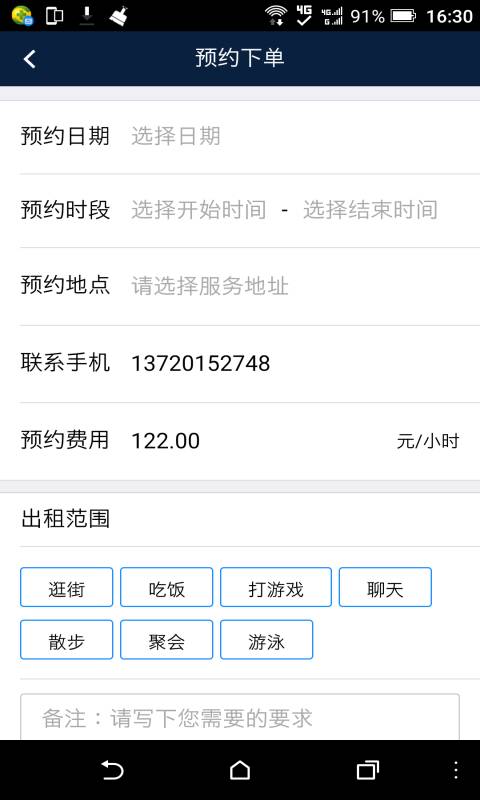Choose the 选择结束时间 end time
Screen dimensions: 480x800
370,210
